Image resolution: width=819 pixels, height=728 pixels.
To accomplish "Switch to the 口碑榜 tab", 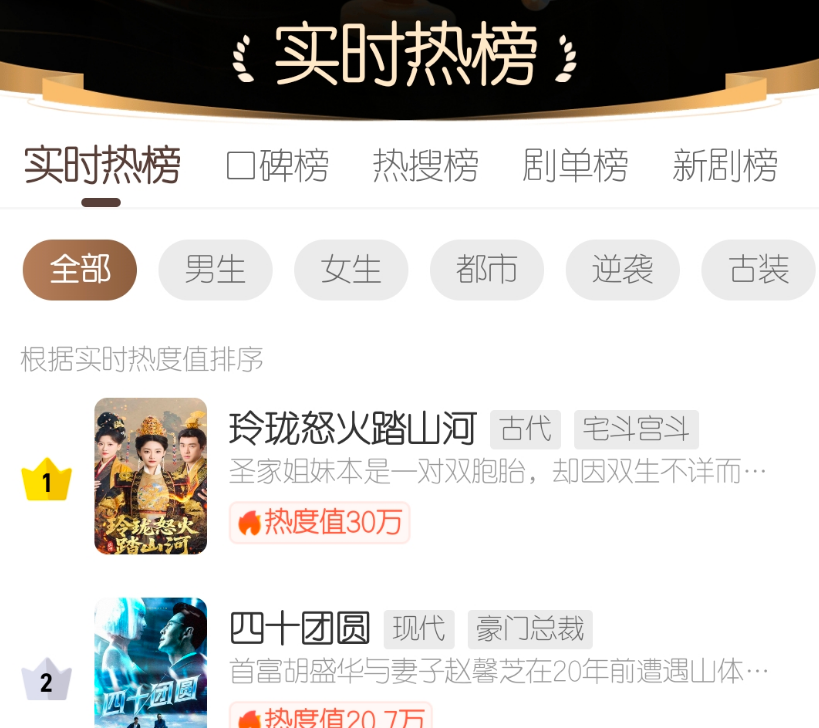I will (278, 166).
